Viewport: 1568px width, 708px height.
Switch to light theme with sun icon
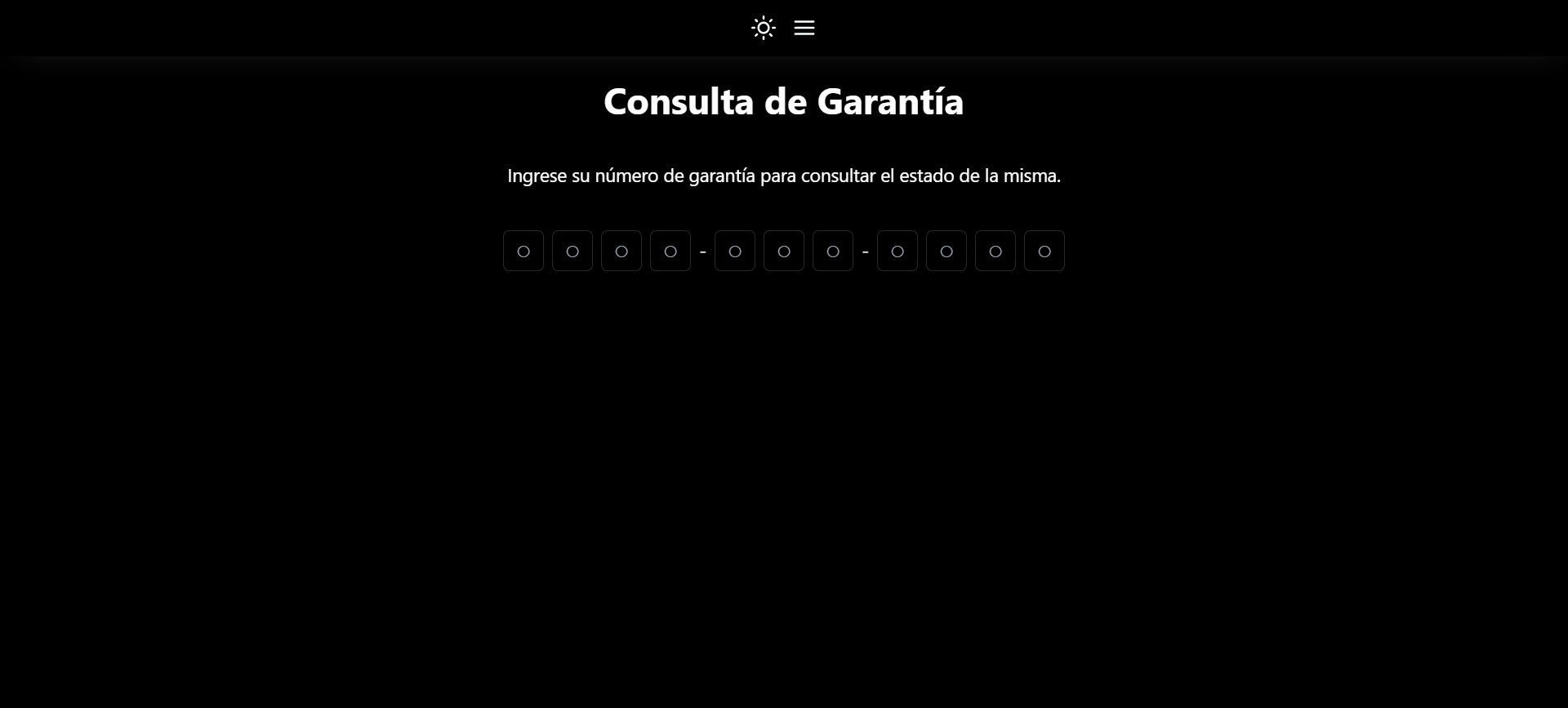pos(763,28)
